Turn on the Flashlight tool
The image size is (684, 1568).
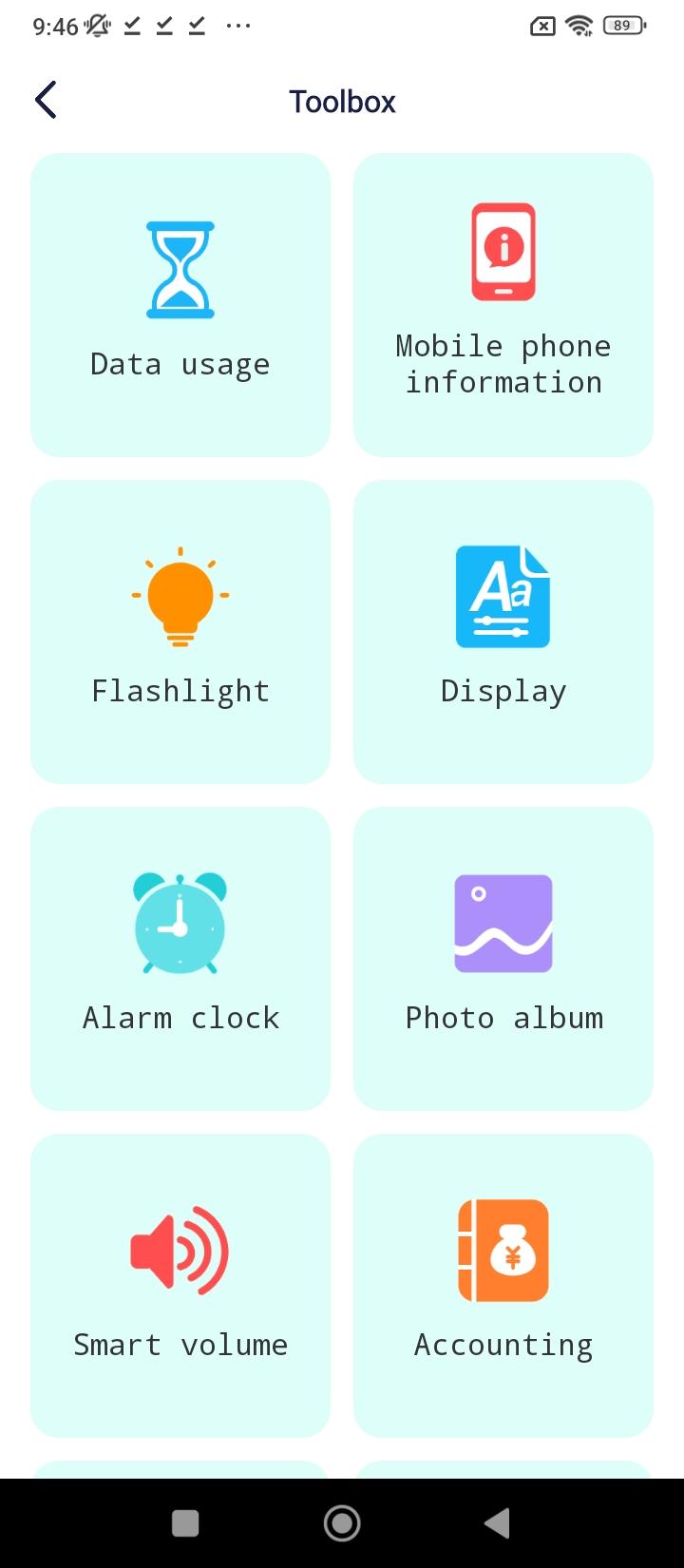click(180, 631)
